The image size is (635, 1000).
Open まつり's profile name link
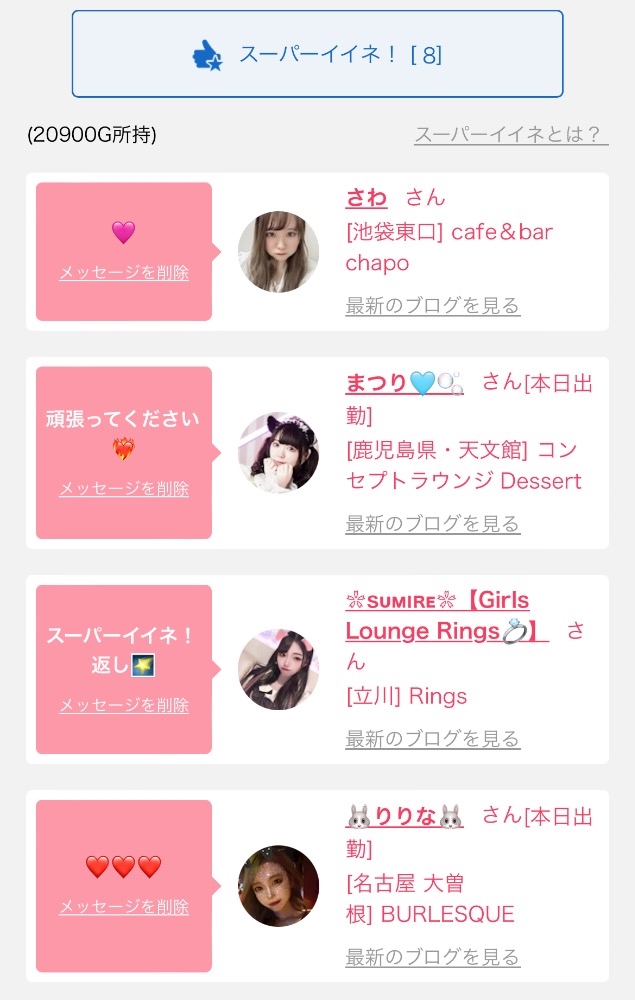(x=404, y=383)
